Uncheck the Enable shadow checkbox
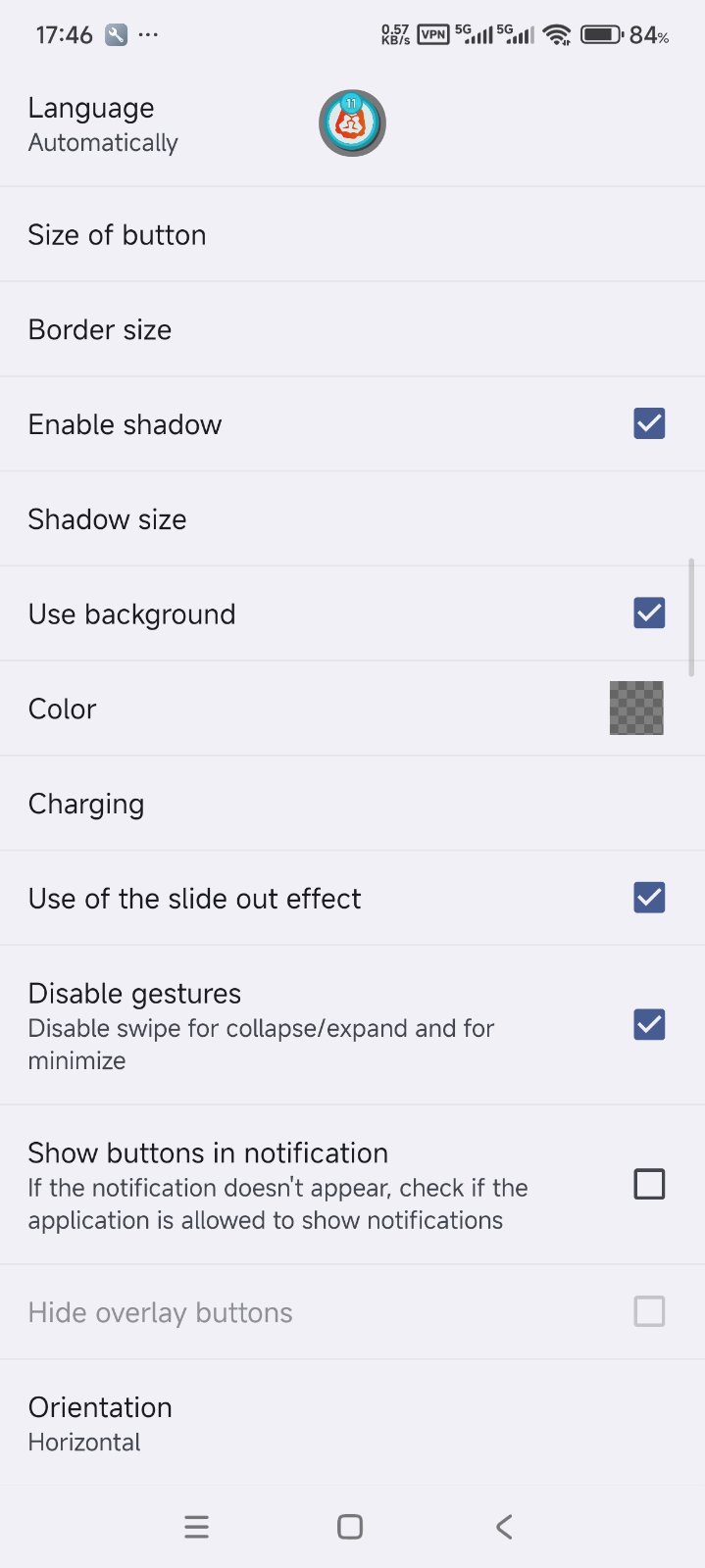The height and width of the screenshot is (1568, 705). click(x=649, y=424)
